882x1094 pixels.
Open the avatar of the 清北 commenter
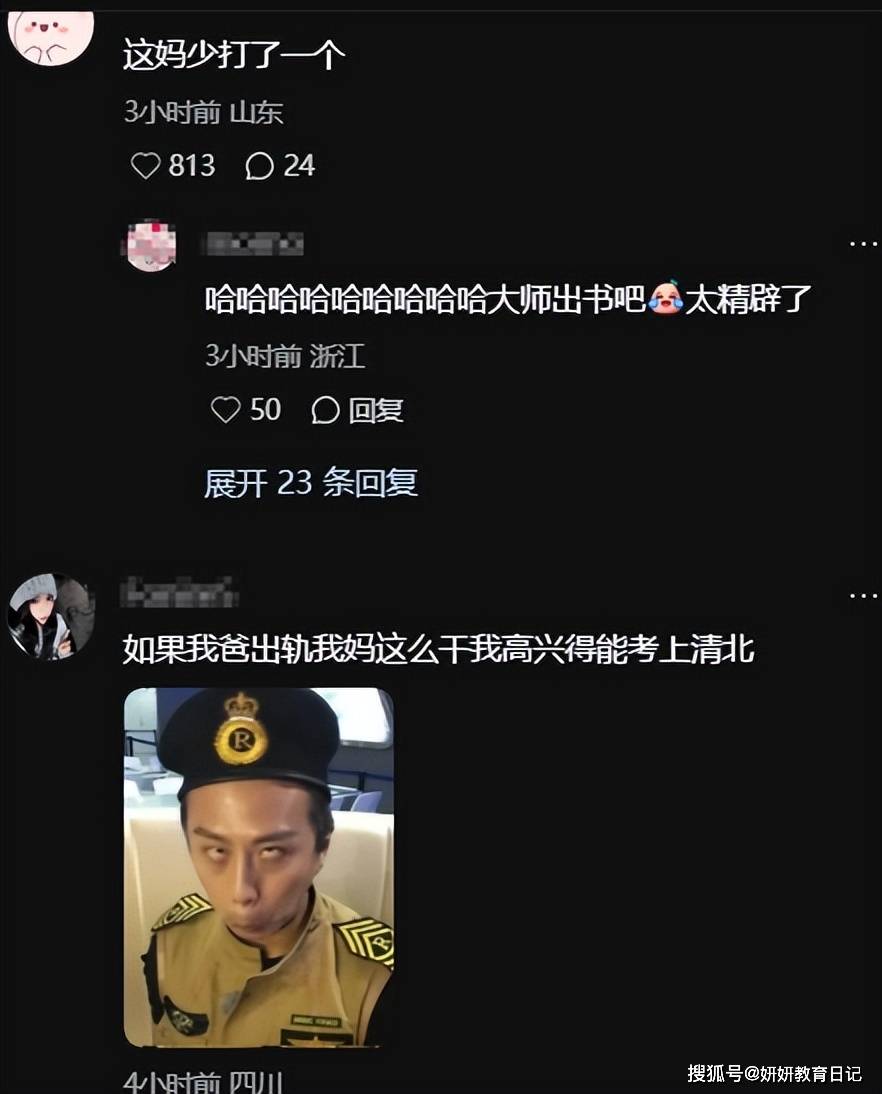coord(50,616)
